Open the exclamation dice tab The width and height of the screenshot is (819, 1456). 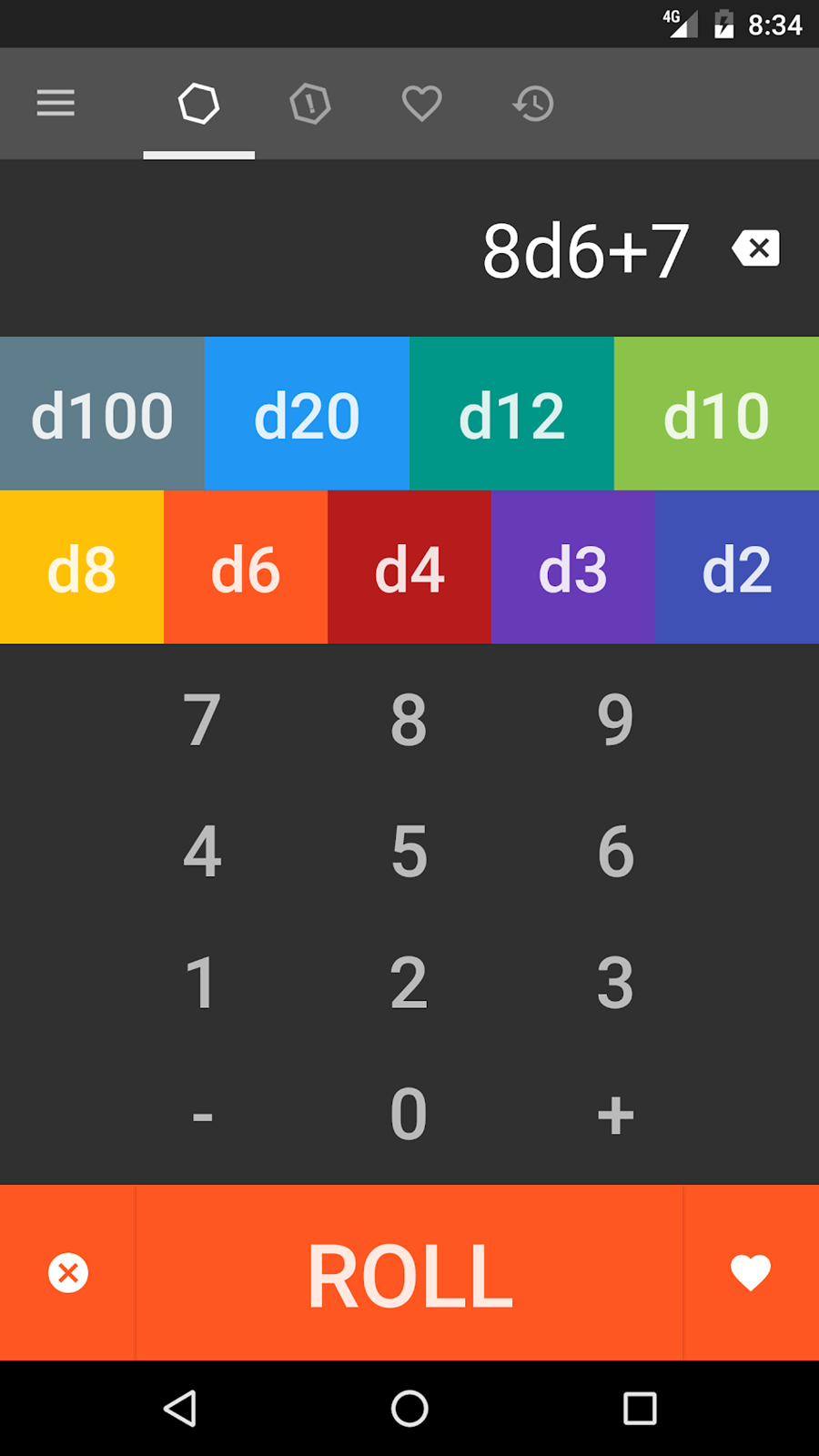tap(310, 104)
